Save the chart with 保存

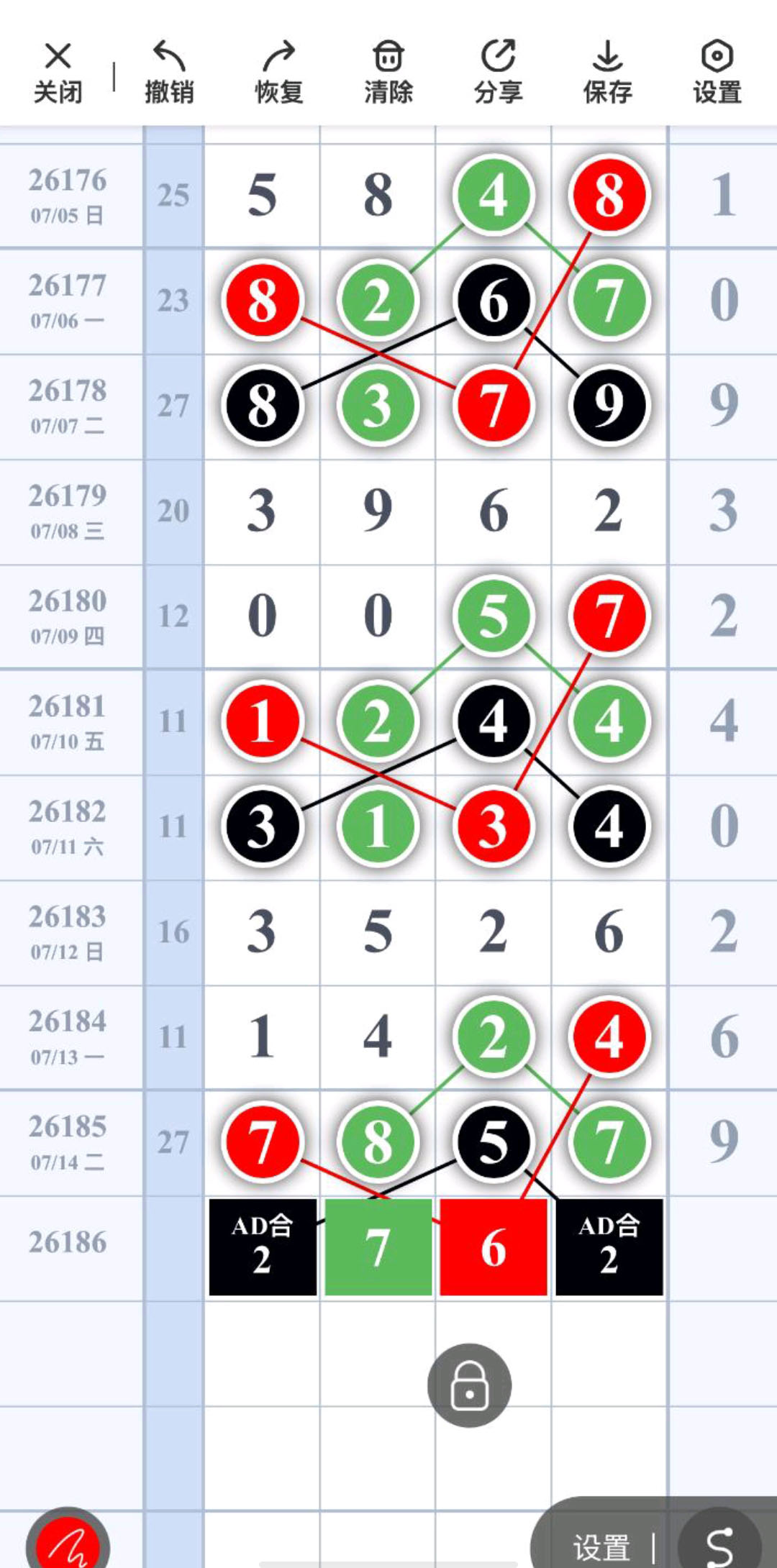[608, 73]
